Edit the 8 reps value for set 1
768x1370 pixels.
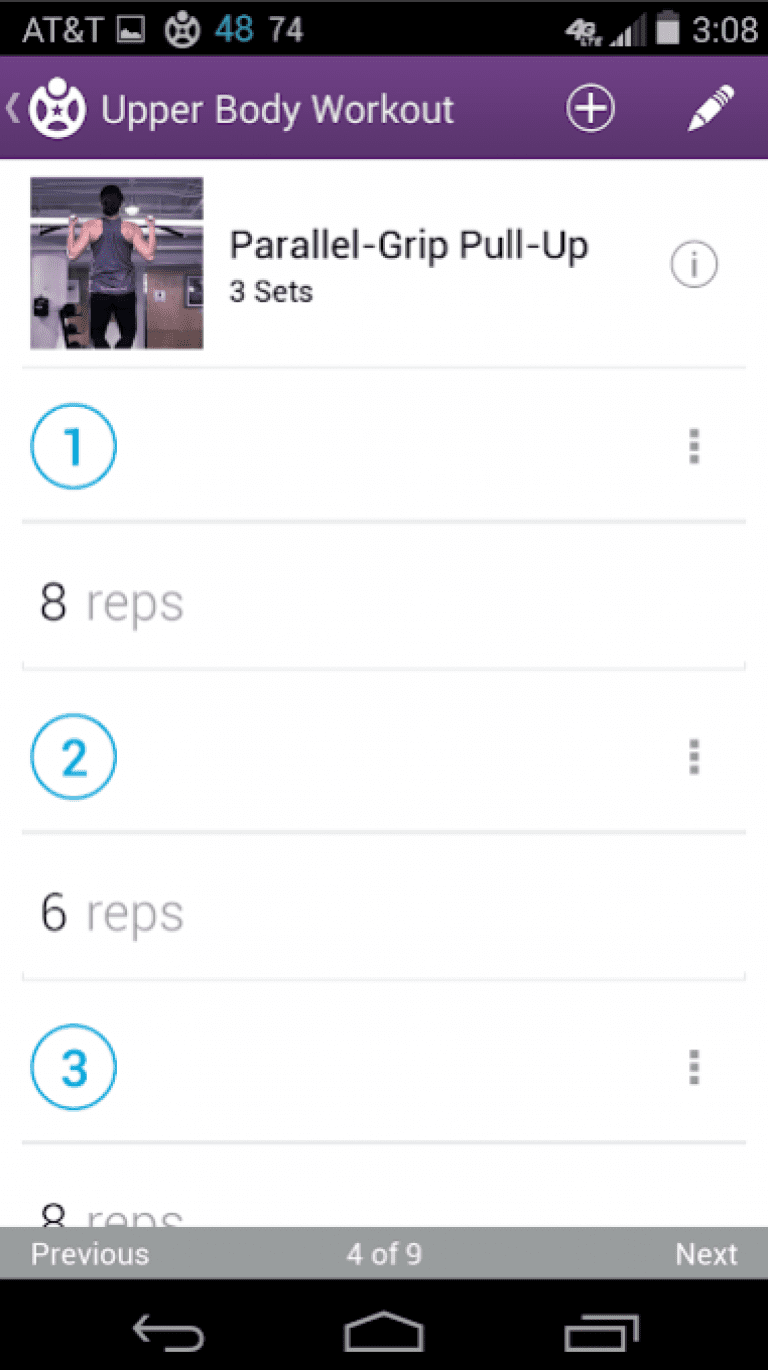point(110,601)
